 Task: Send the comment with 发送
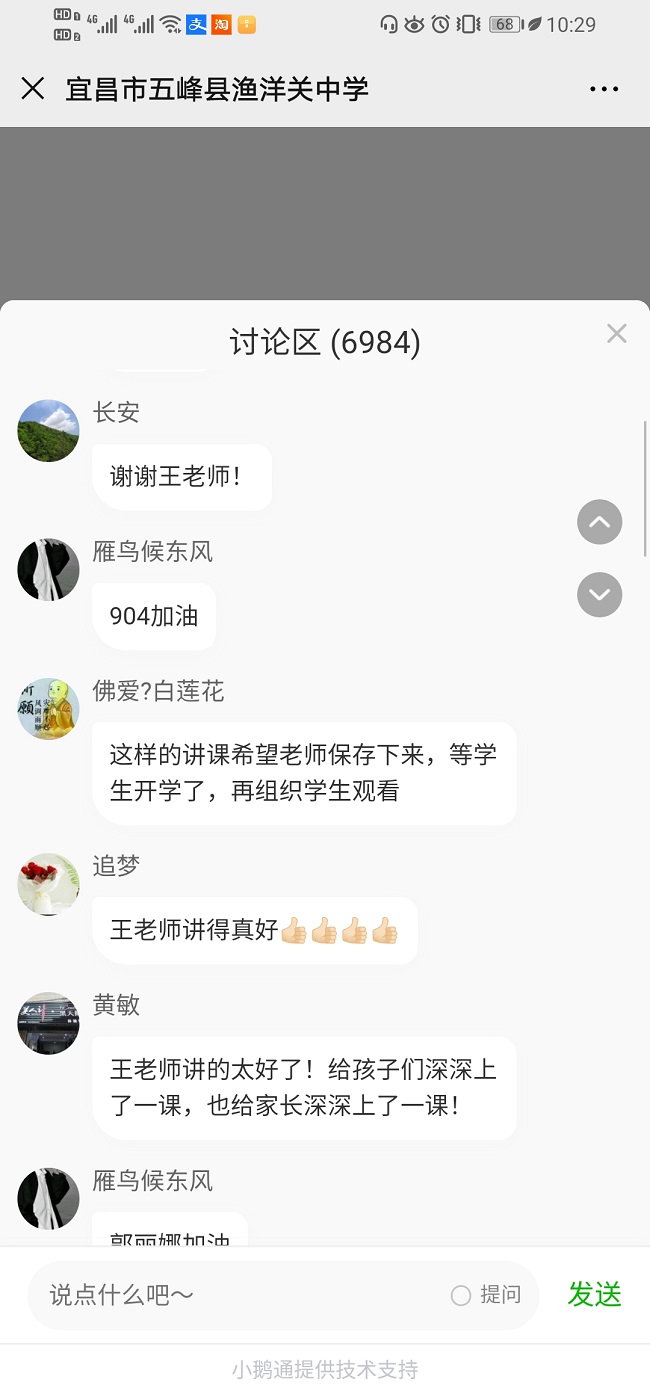tap(595, 1294)
